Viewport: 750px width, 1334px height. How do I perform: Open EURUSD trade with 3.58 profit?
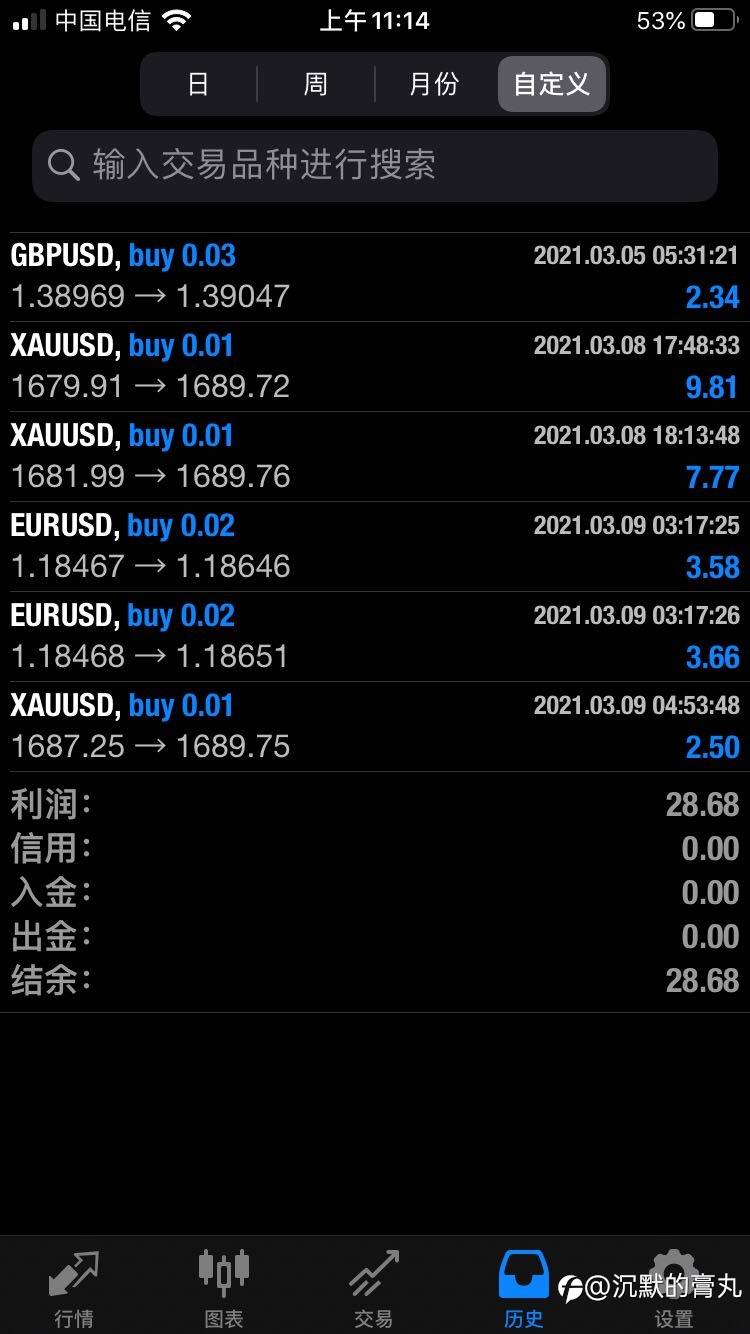(375, 546)
